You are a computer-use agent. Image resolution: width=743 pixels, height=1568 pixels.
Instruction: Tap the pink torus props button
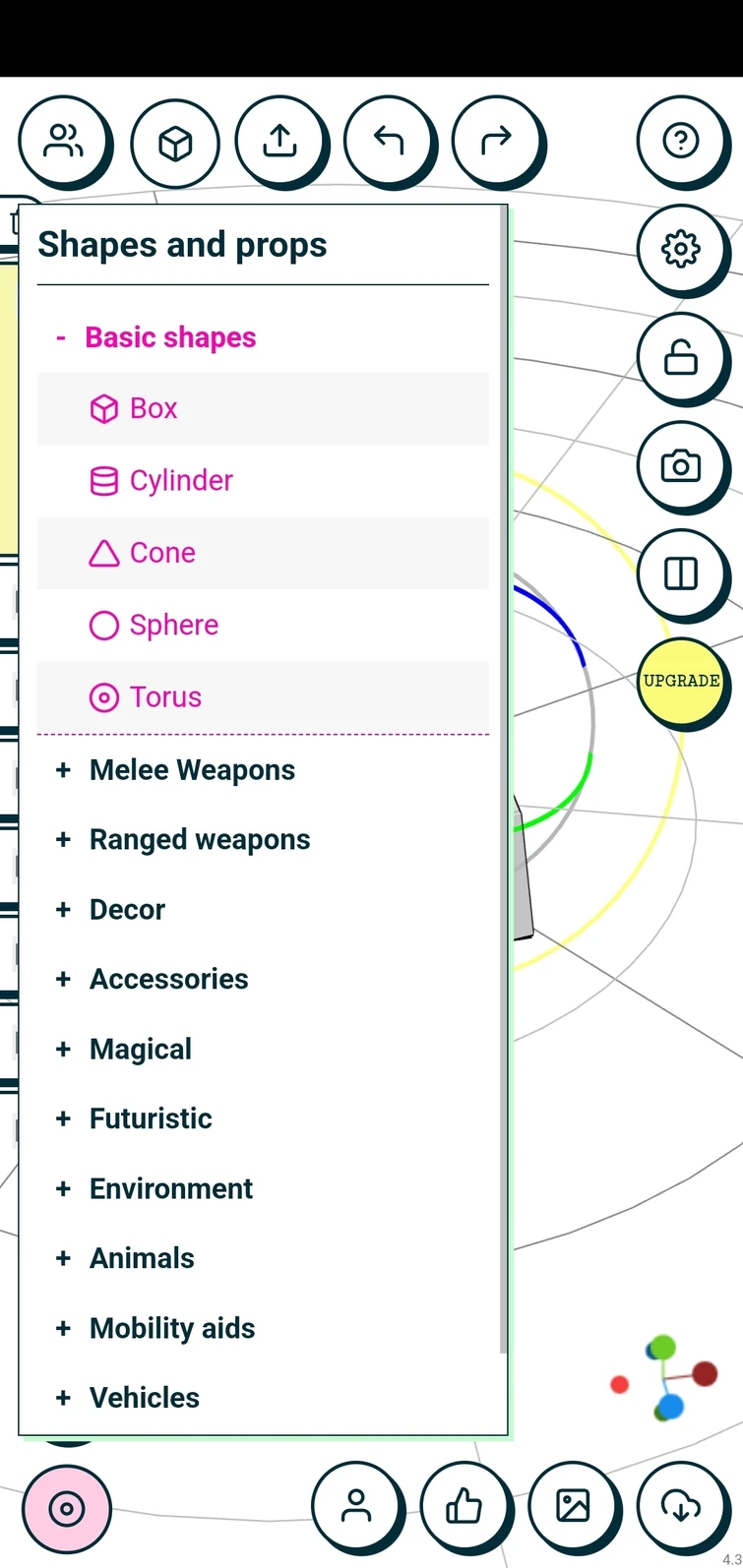tap(67, 1509)
